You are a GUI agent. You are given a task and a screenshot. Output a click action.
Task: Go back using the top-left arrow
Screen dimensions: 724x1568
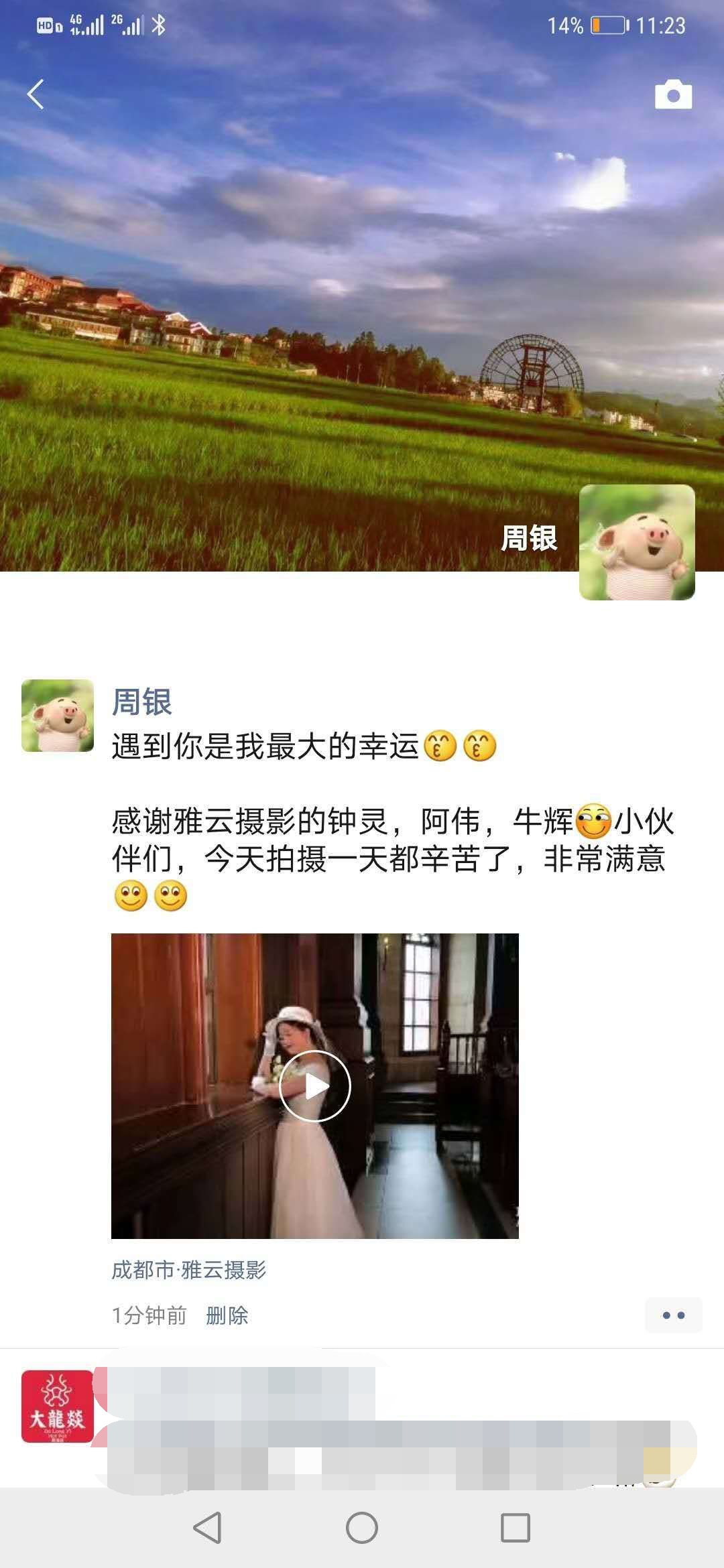(x=36, y=94)
